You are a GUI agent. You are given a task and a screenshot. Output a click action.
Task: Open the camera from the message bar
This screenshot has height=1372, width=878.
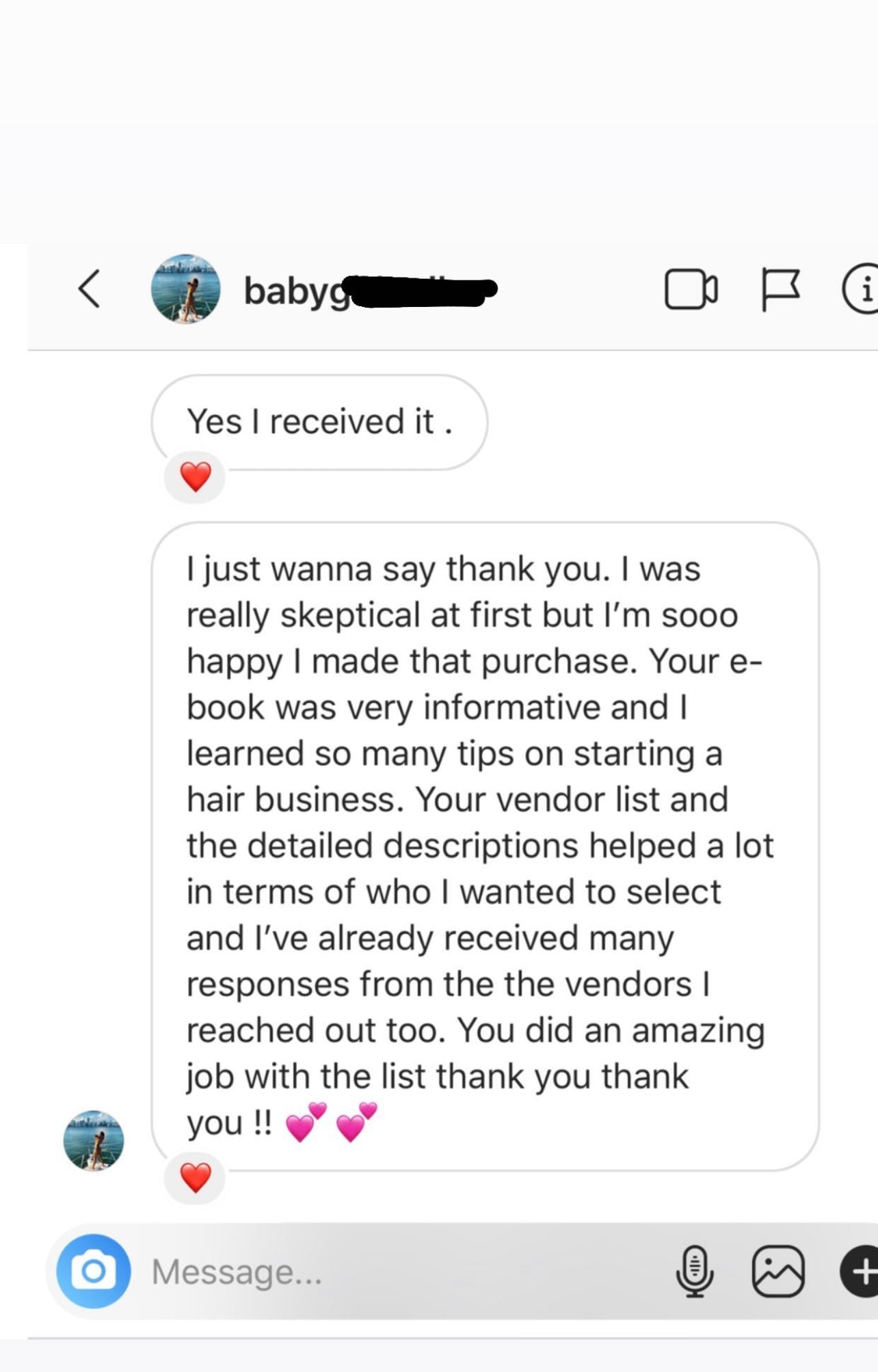(94, 1271)
